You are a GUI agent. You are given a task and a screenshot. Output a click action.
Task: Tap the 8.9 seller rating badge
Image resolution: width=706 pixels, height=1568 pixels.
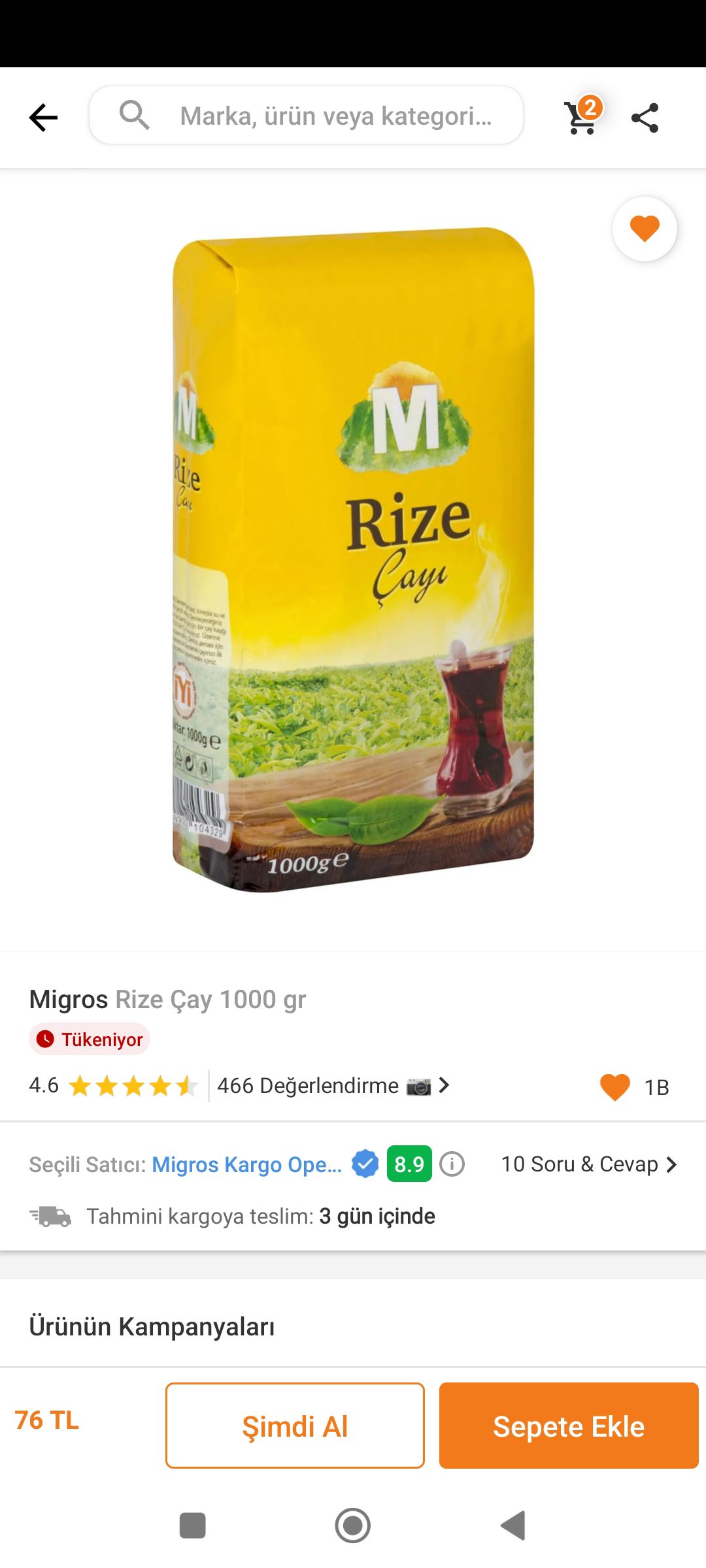[x=409, y=1164]
